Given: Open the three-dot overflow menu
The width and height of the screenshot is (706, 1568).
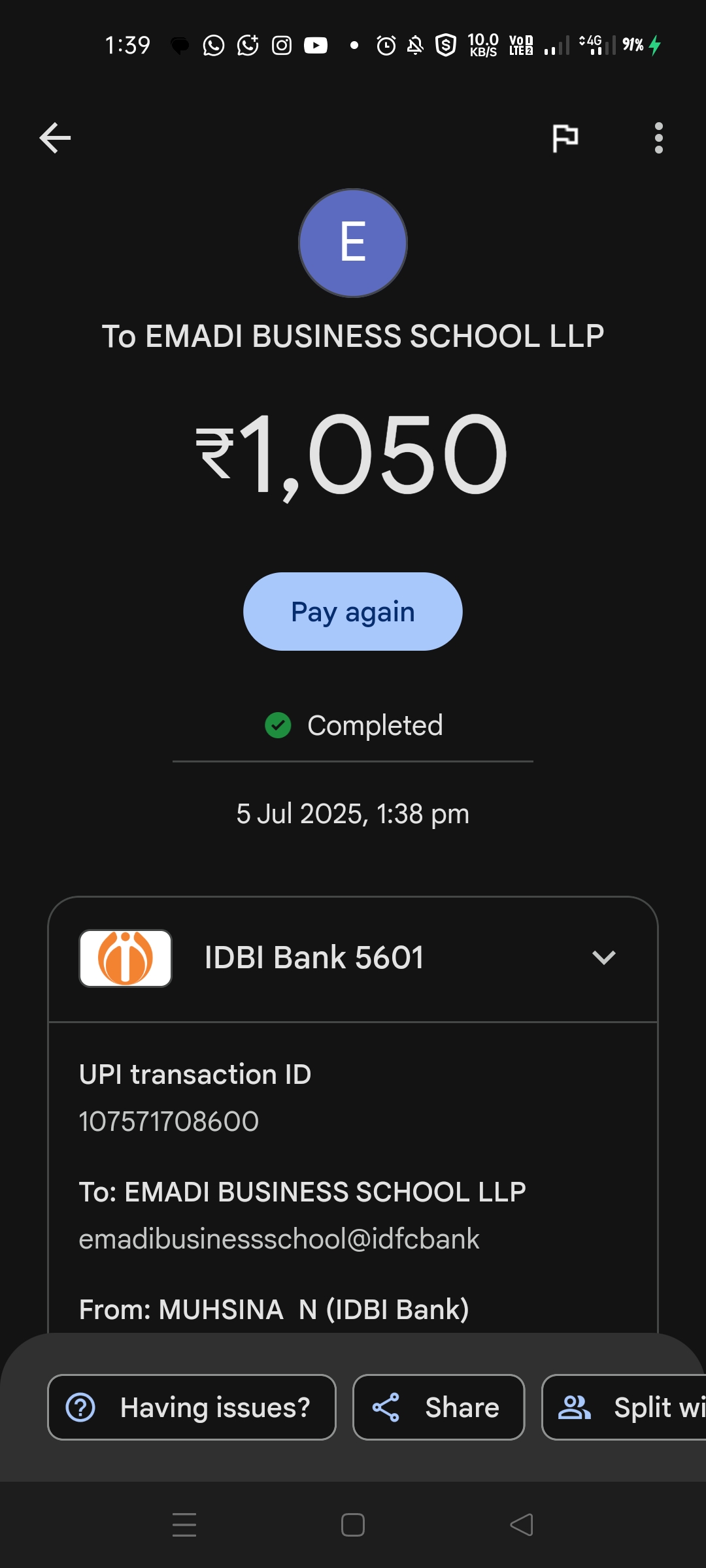Looking at the screenshot, I should click(x=658, y=138).
